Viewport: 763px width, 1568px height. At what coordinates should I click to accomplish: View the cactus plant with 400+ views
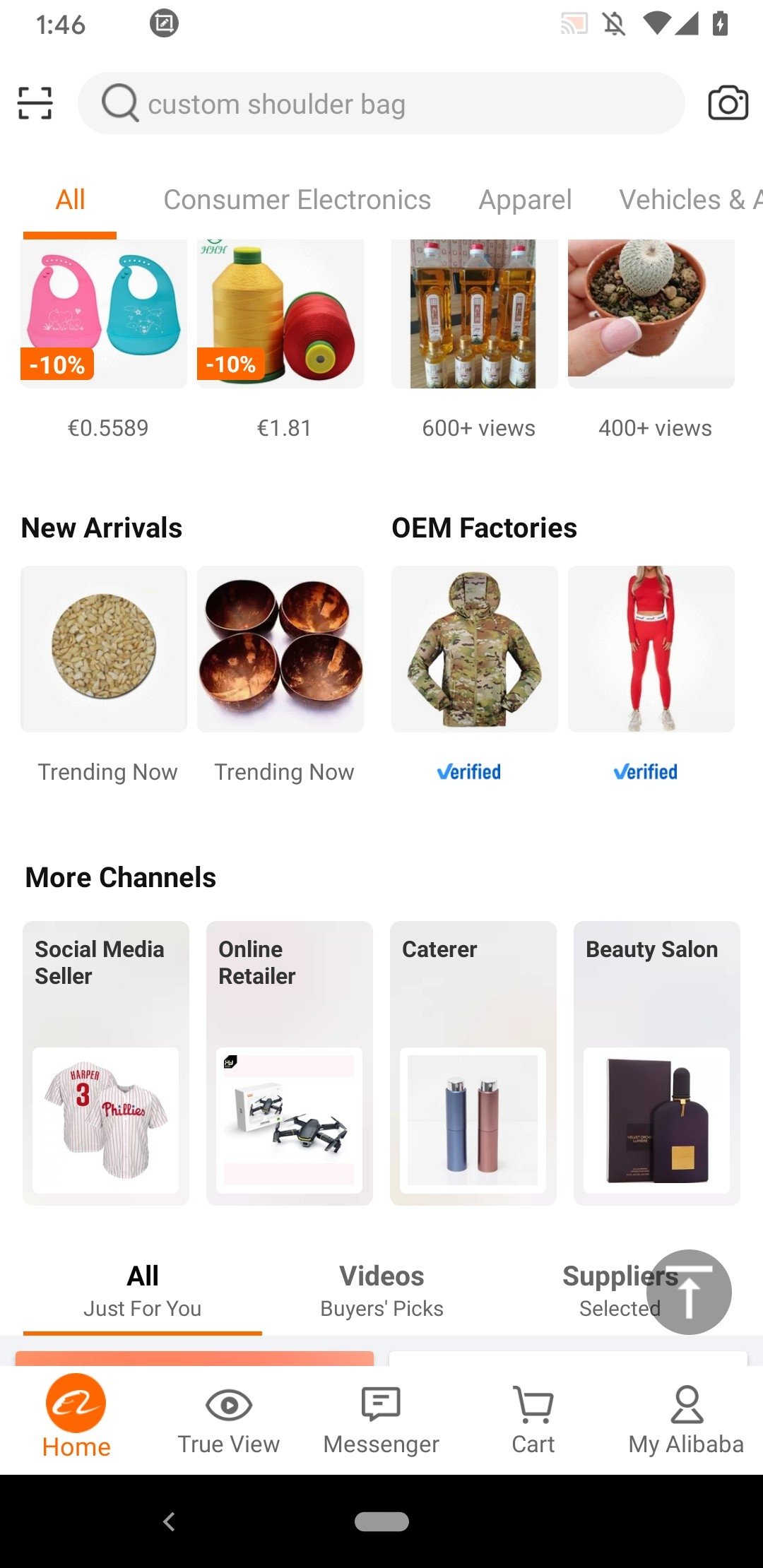651,314
